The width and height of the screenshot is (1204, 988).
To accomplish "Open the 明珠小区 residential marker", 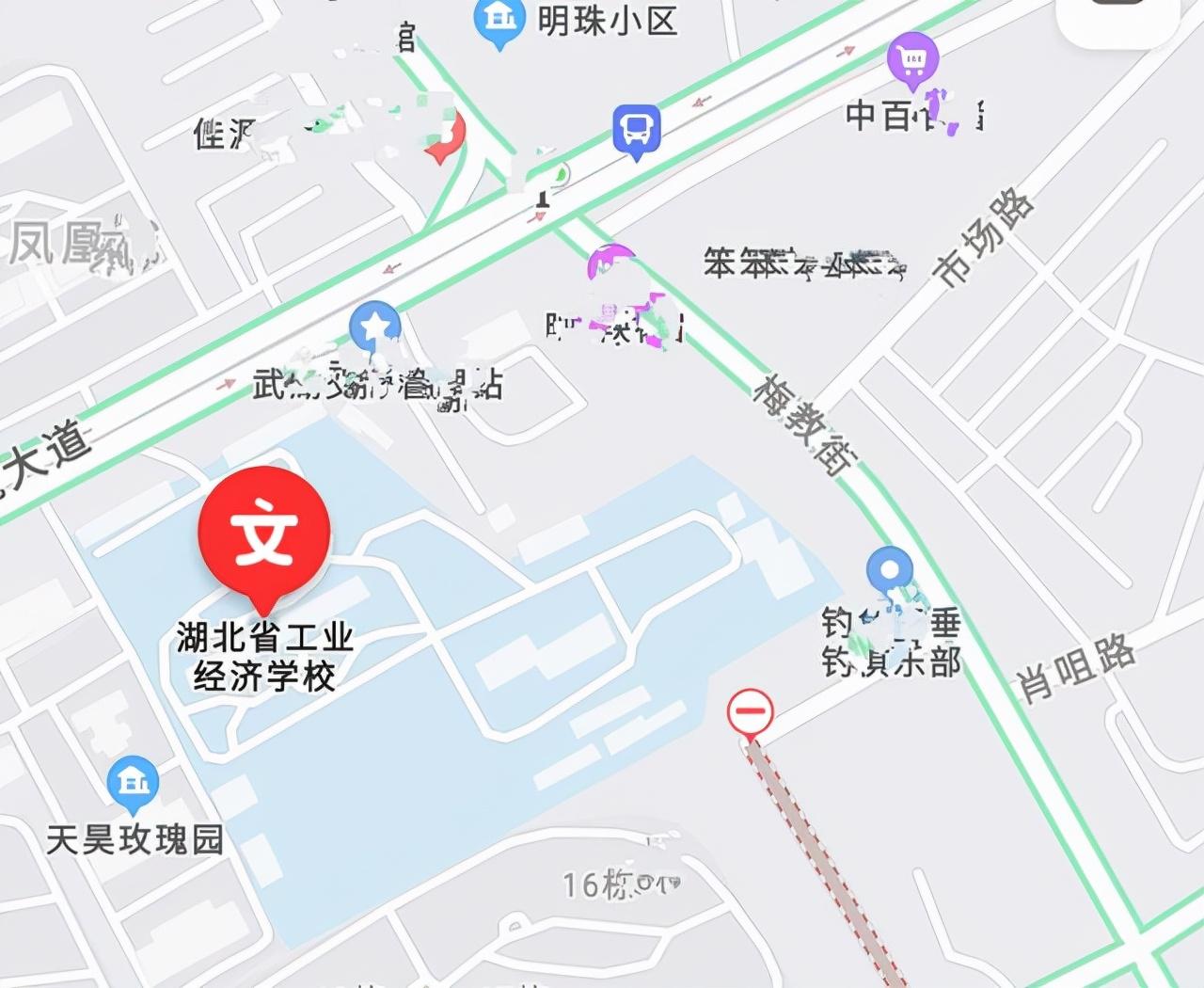I will 499,20.
